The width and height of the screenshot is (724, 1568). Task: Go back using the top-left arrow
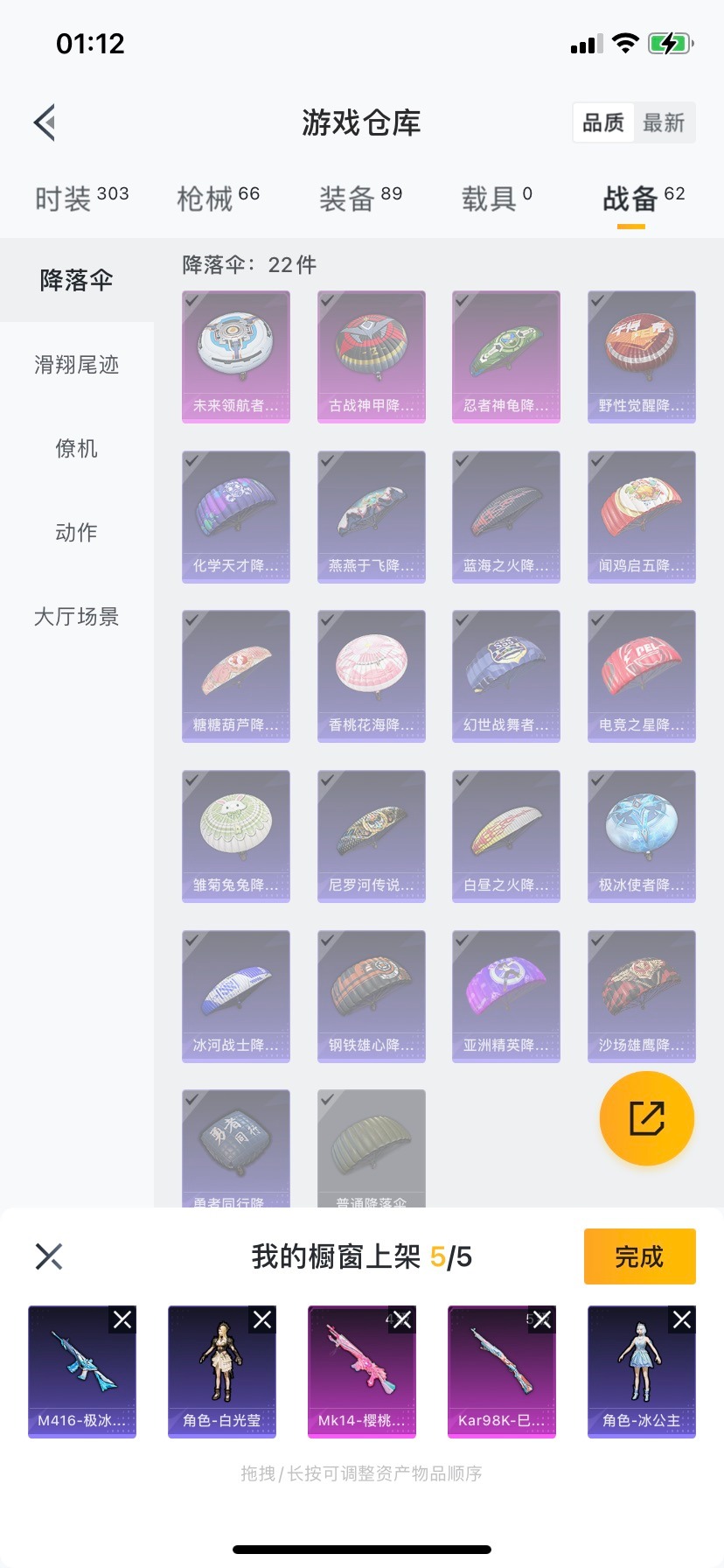(x=45, y=122)
